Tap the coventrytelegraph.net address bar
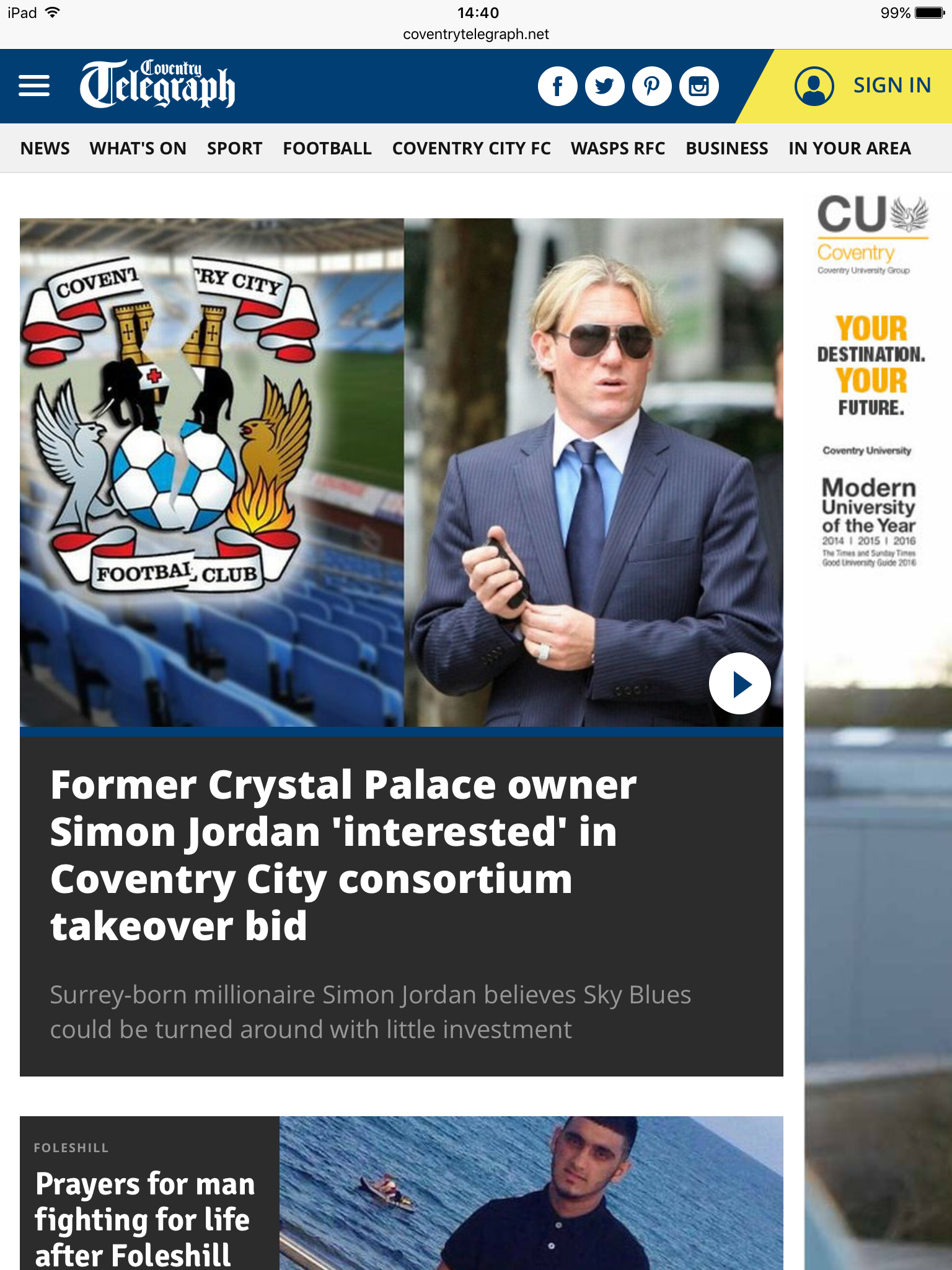Image resolution: width=952 pixels, height=1270 pixels. click(476, 35)
